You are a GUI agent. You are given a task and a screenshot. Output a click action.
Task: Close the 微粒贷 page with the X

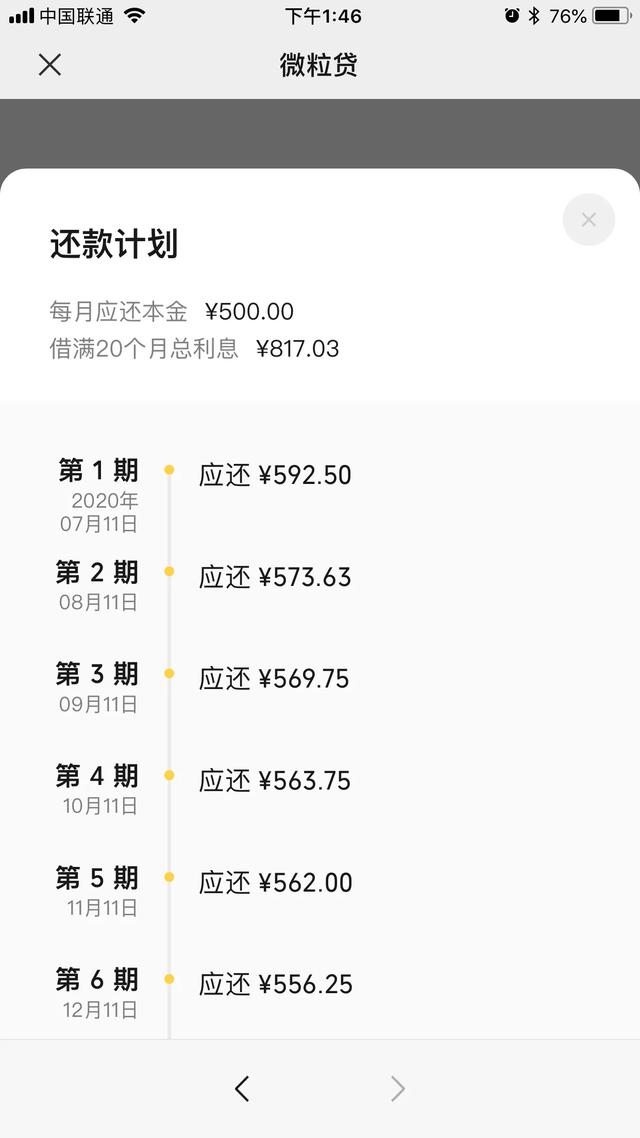tap(49, 65)
